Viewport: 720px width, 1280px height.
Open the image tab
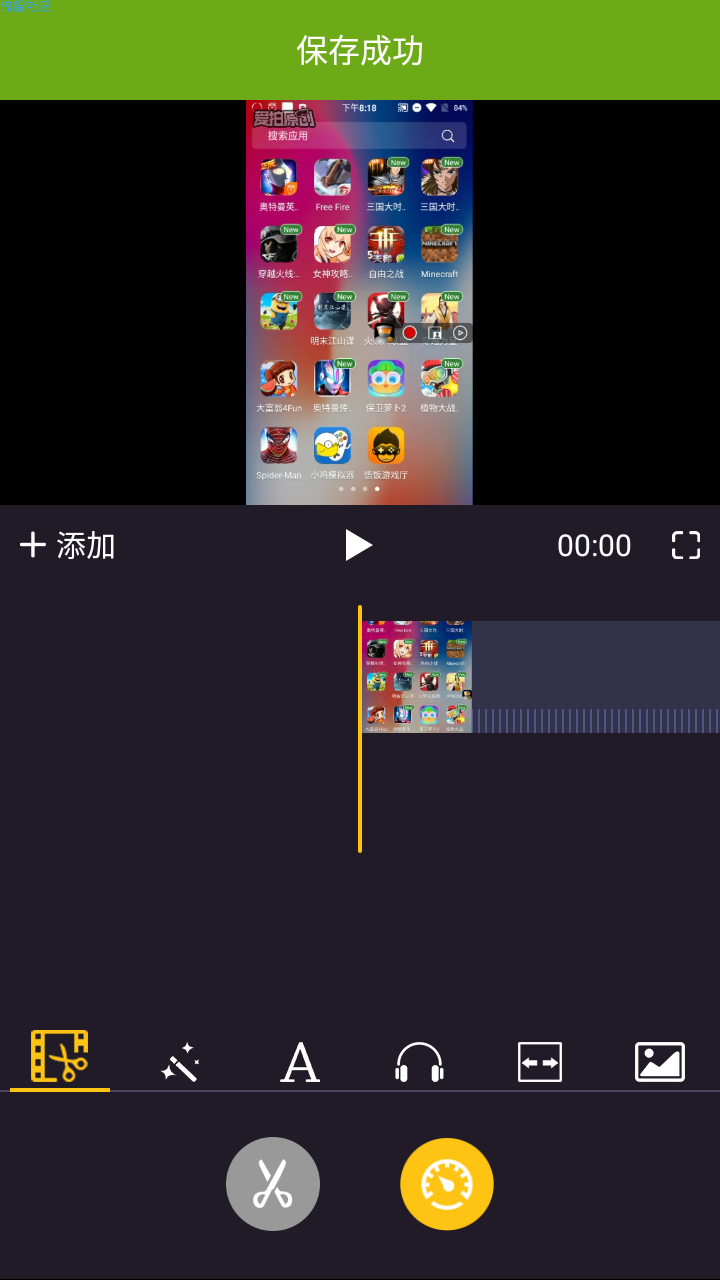pos(660,1062)
